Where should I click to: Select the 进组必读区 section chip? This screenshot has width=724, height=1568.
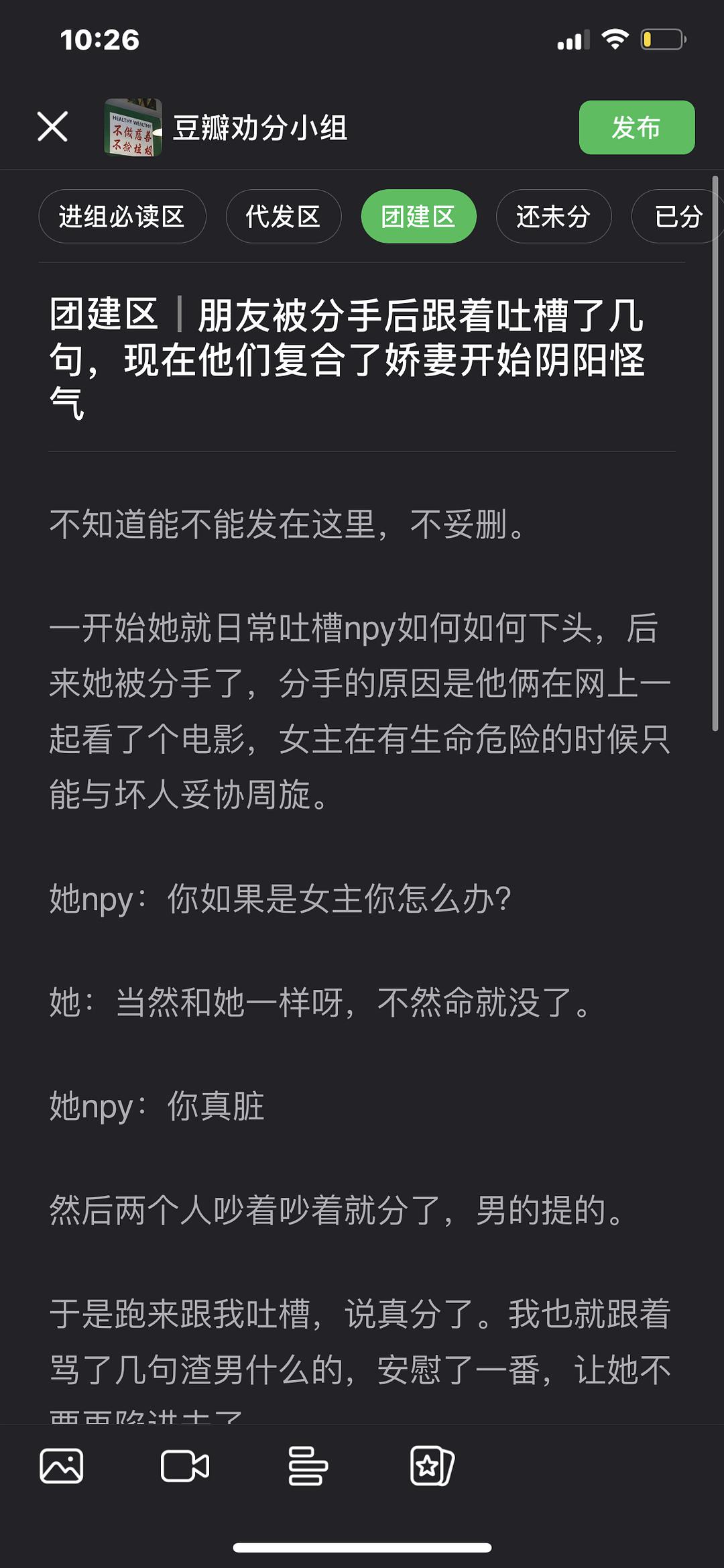point(122,217)
